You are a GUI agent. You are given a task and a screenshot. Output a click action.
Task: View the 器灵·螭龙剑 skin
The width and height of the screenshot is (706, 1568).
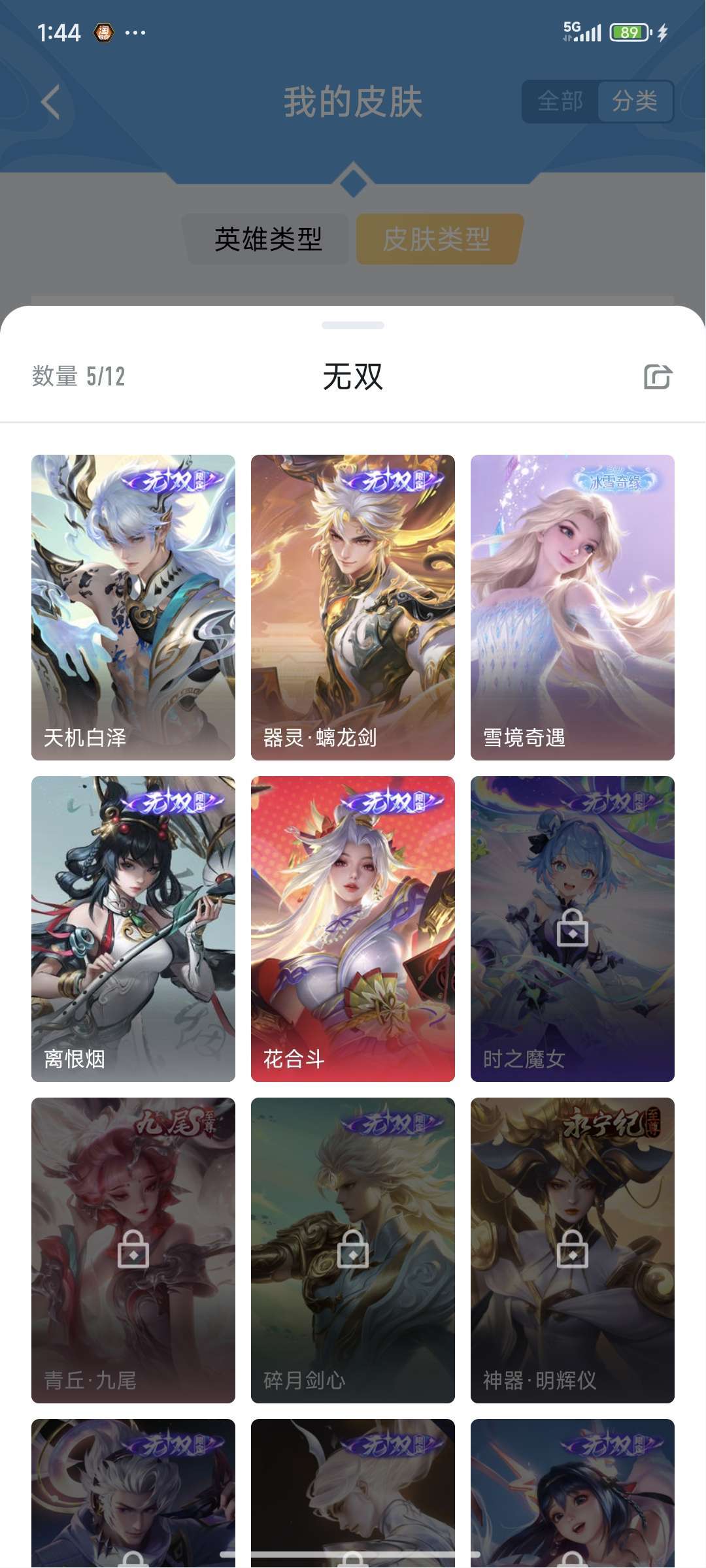(353, 608)
